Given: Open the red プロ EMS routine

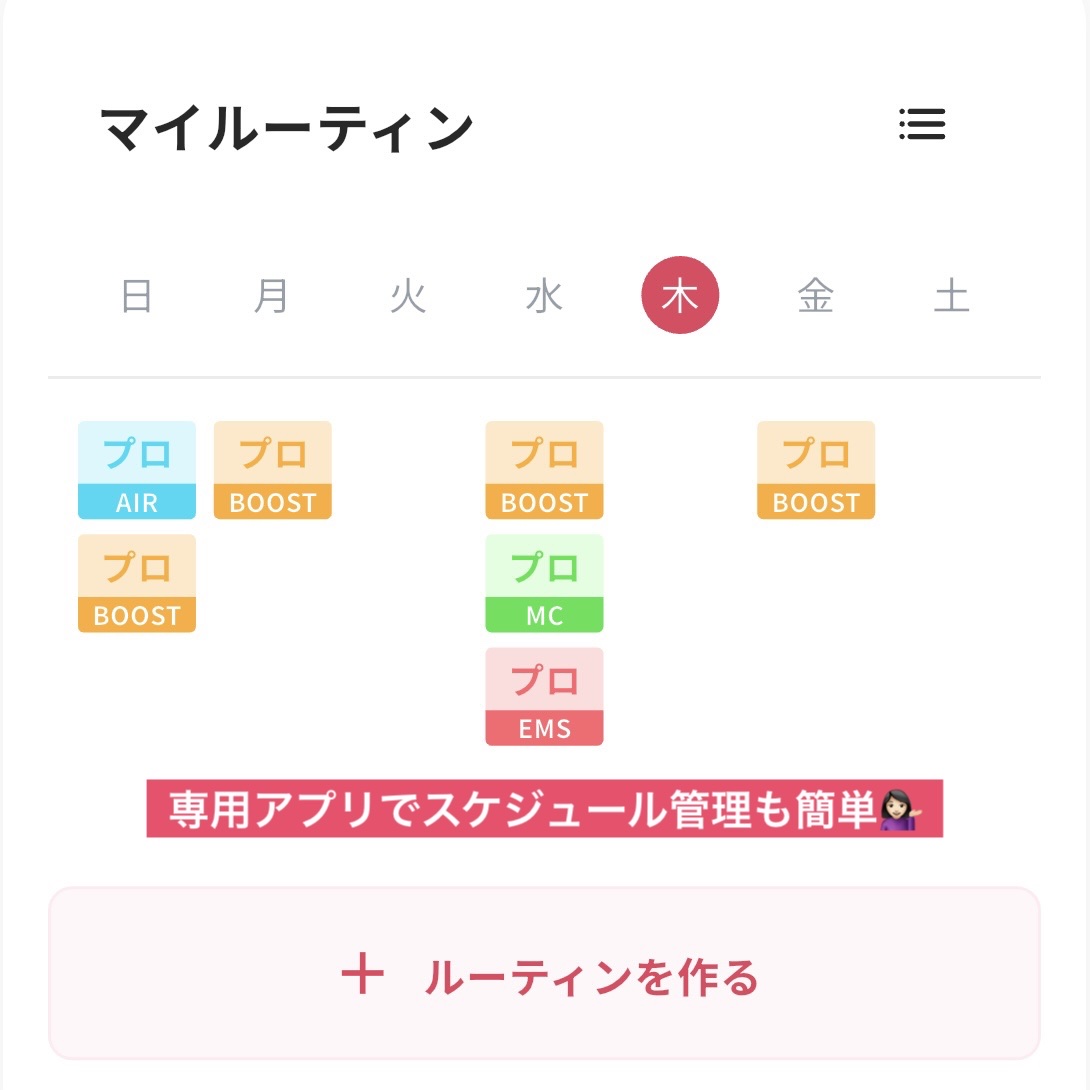Looking at the screenshot, I should coord(544,696).
